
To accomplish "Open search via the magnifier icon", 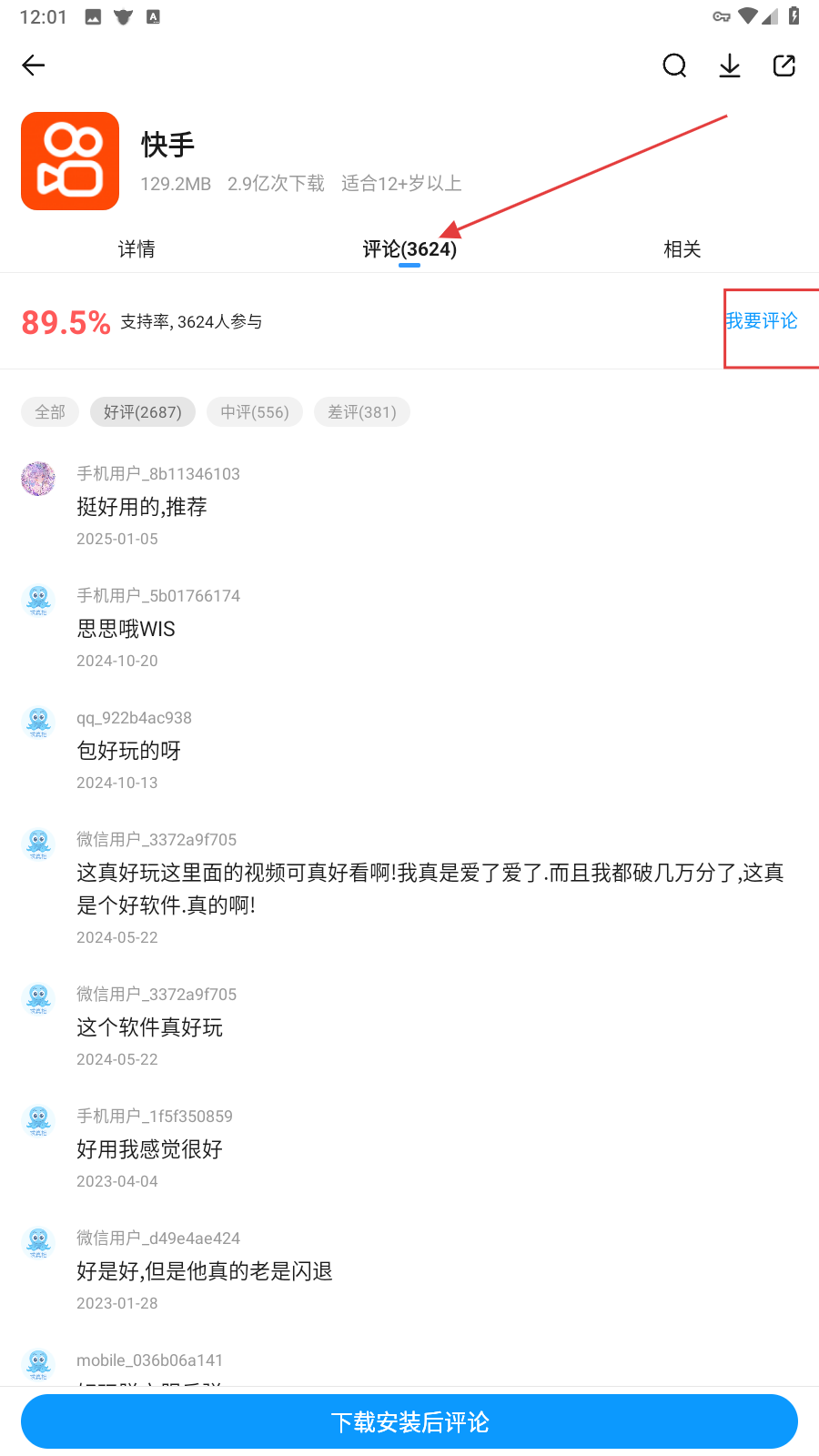I will coord(674,66).
